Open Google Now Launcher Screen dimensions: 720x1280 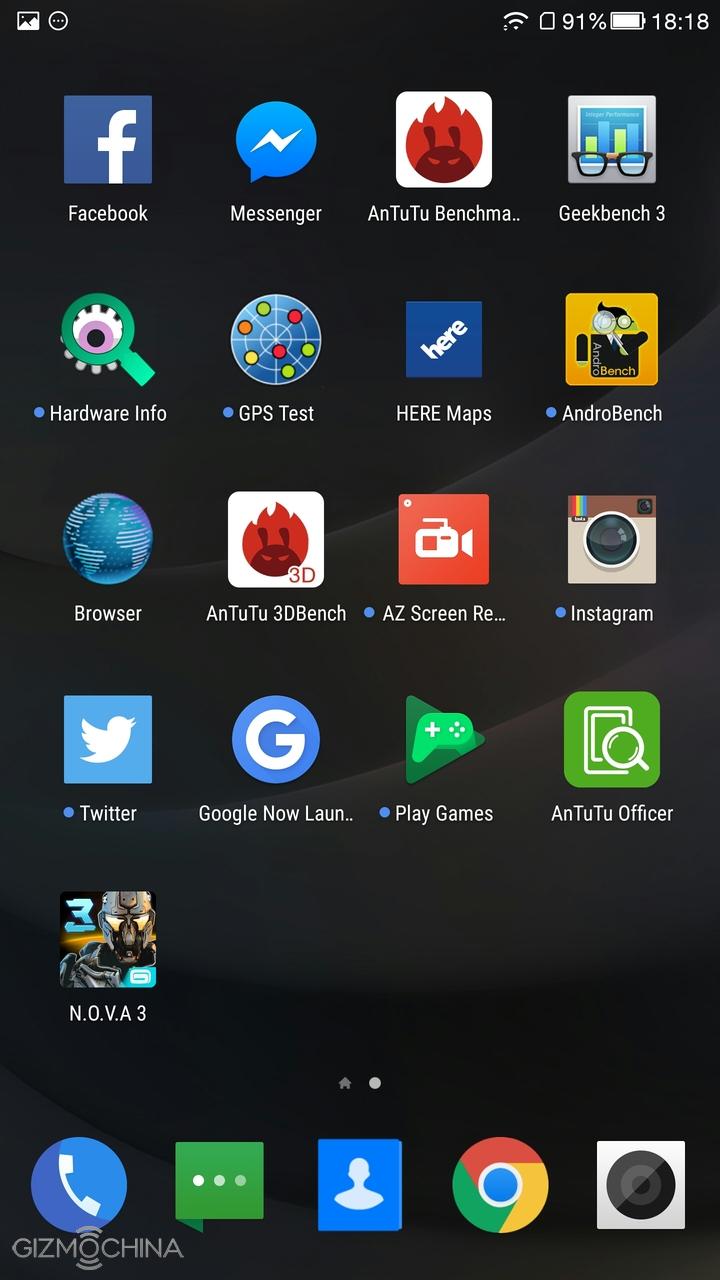276,740
